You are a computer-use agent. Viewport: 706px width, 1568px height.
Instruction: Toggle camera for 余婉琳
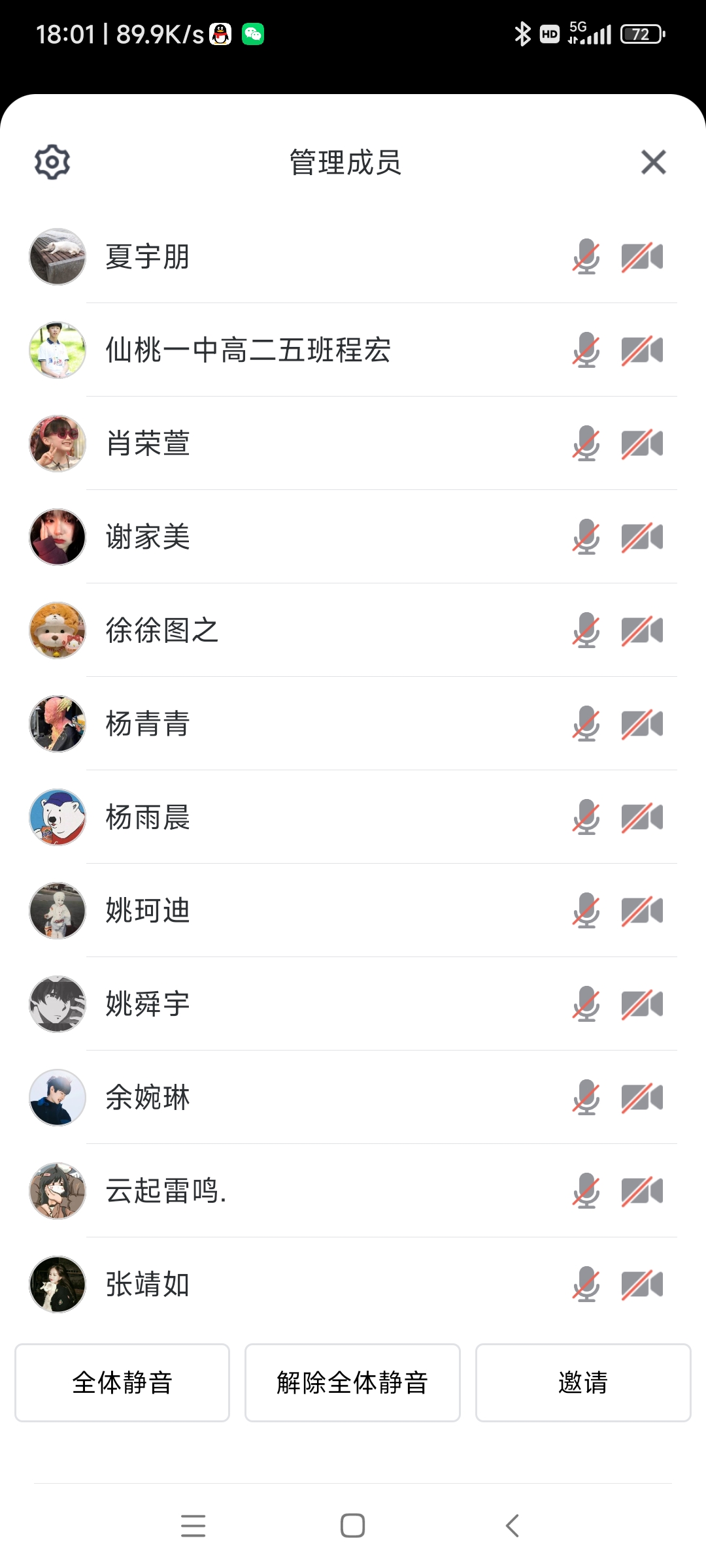642,1098
